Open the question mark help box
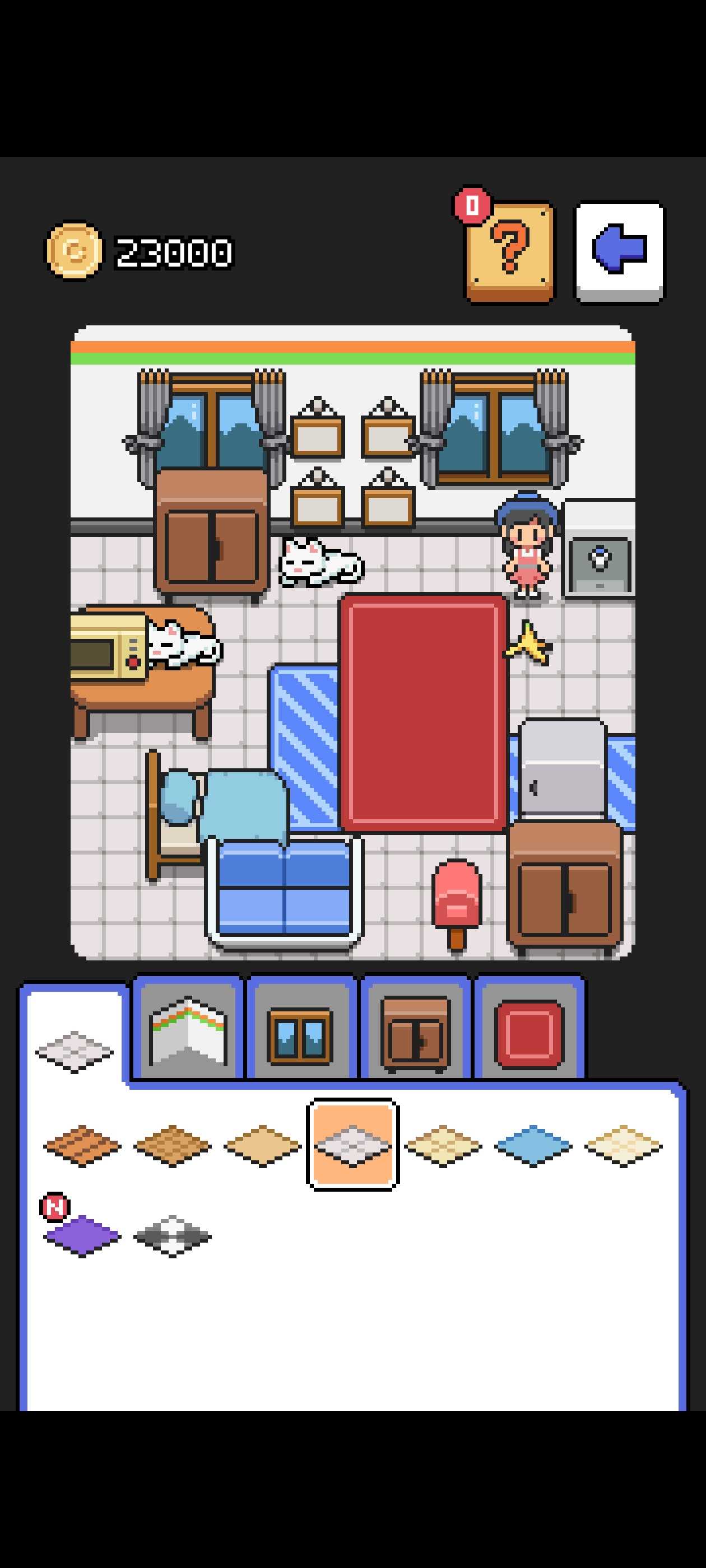Viewport: 706px width, 1568px height. pos(509,252)
